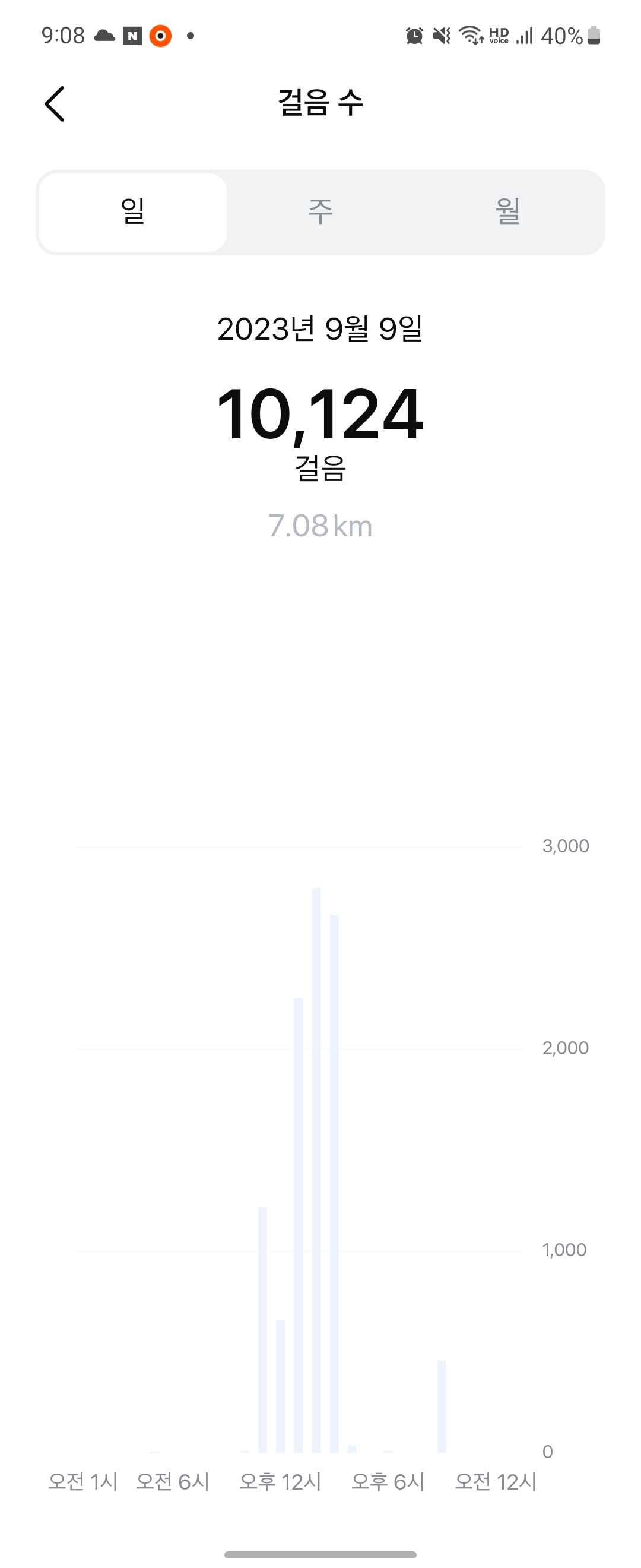641x1568 pixels.
Task: Switch to the 월 (month) tab
Action: (x=508, y=212)
